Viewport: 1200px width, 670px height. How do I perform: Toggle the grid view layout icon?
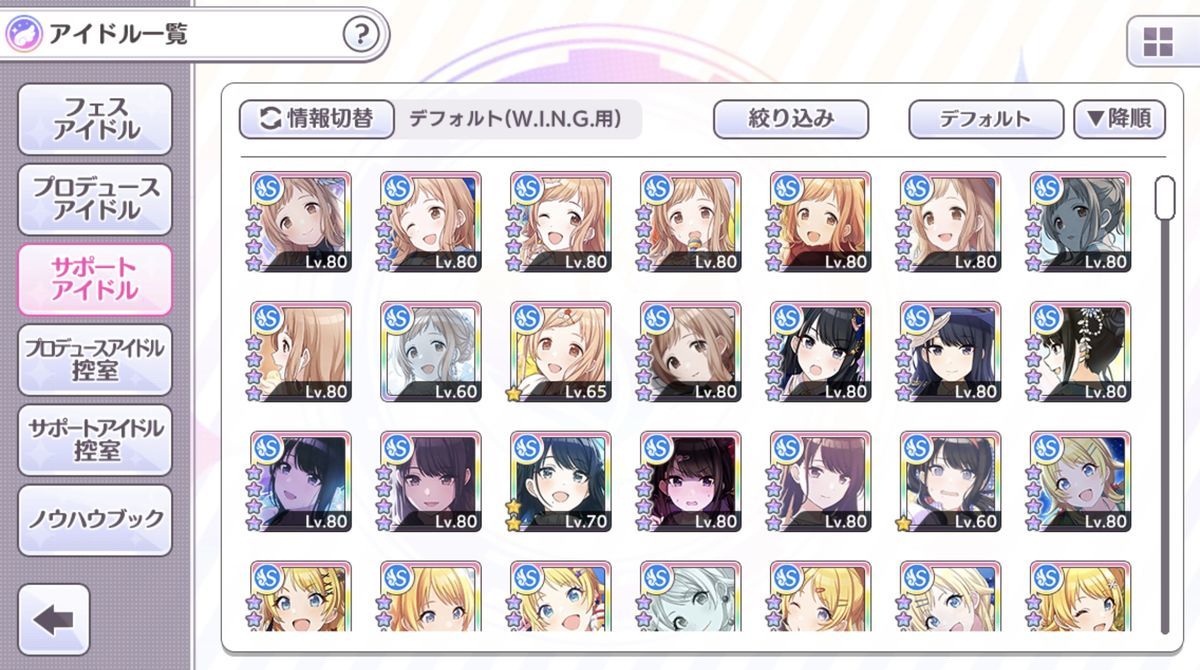[1158, 42]
